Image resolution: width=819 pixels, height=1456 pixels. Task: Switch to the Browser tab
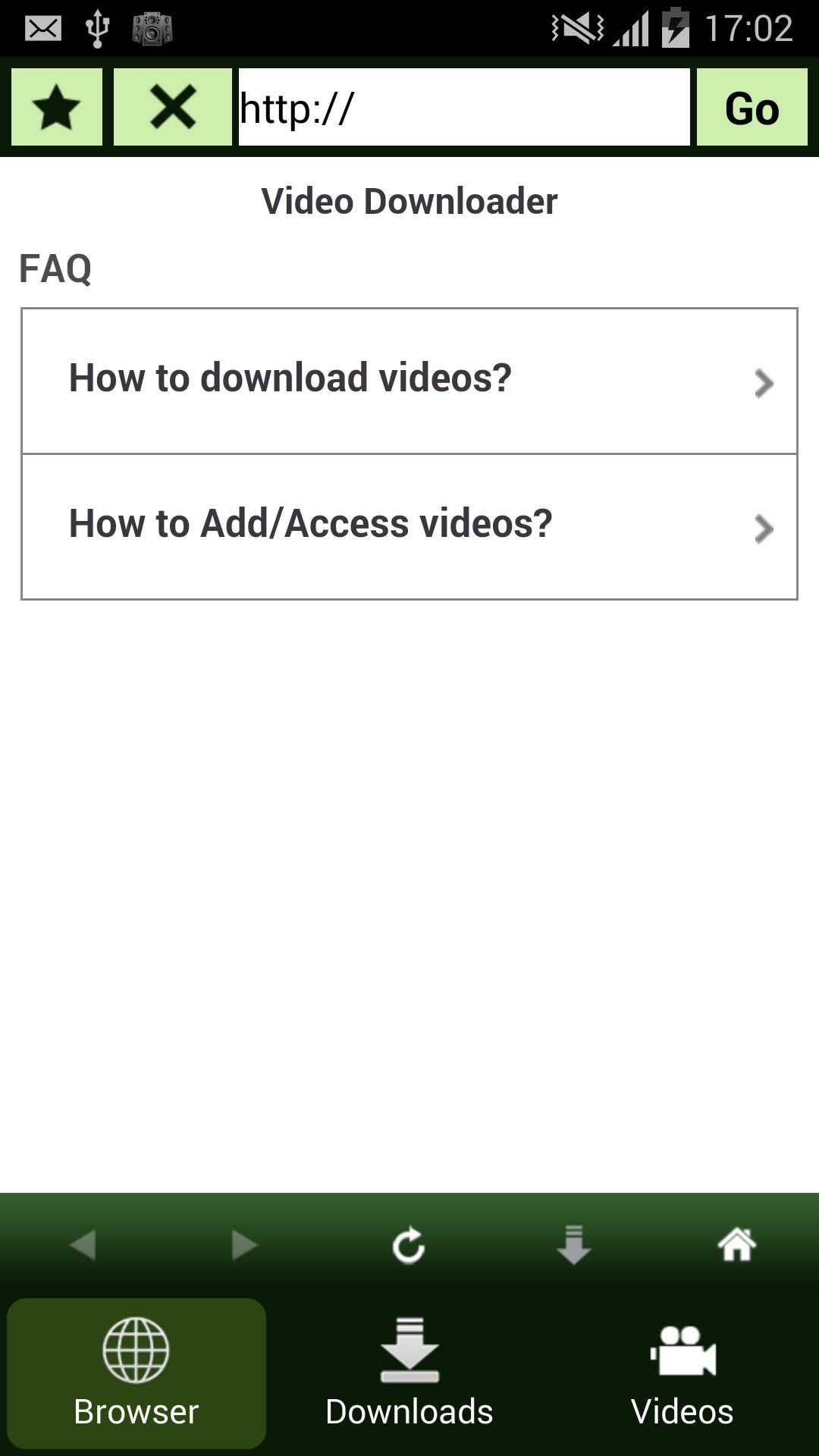point(136,1373)
